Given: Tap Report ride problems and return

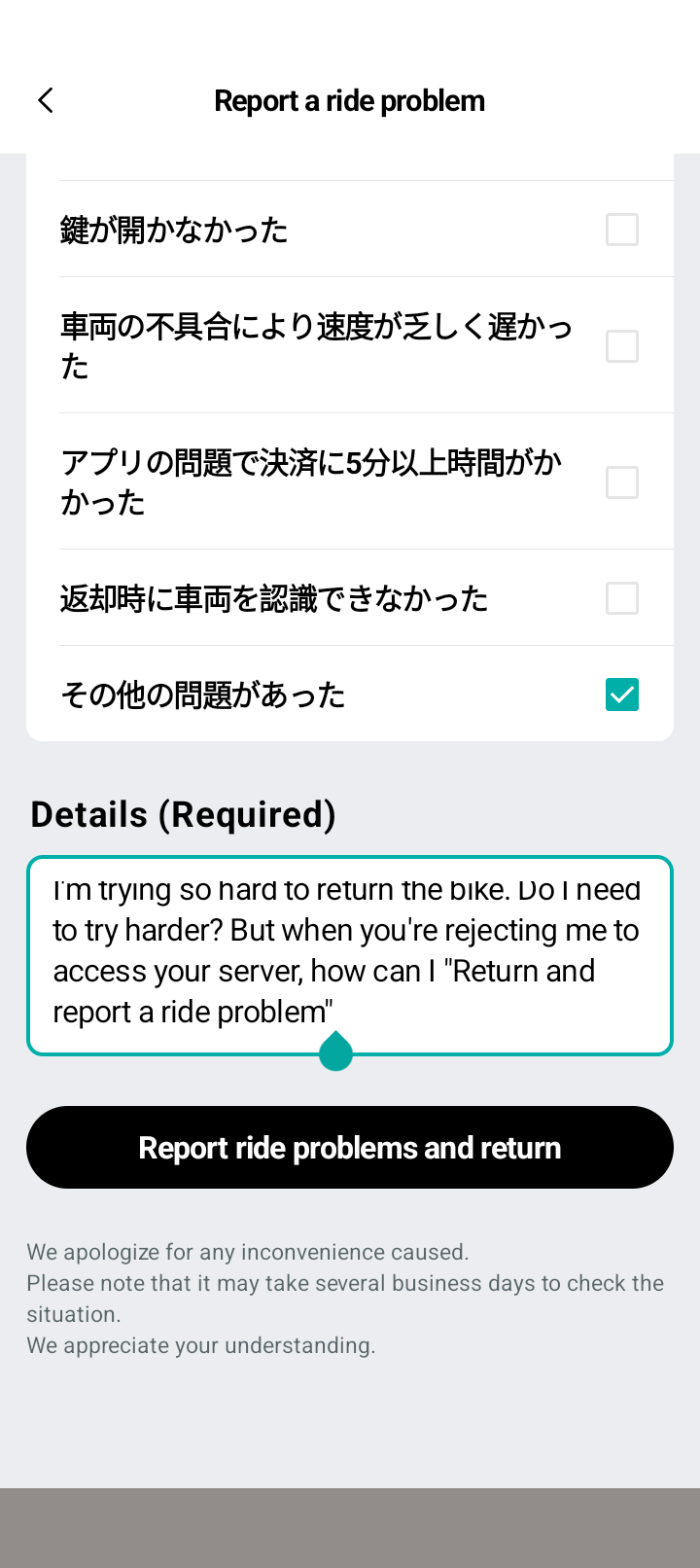Looking at the screenshot, I should (x=349, y=1148).
